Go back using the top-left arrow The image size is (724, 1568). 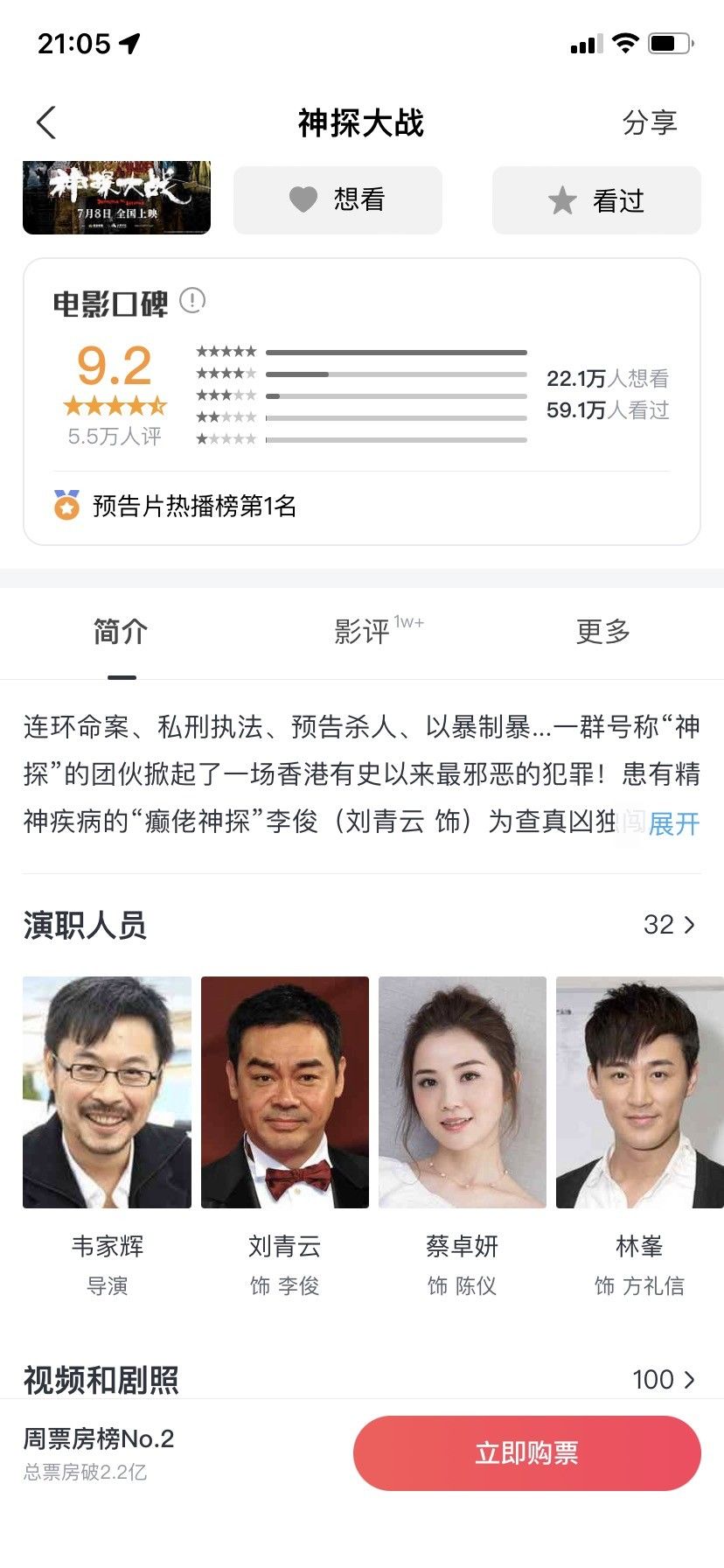point(46,123)
